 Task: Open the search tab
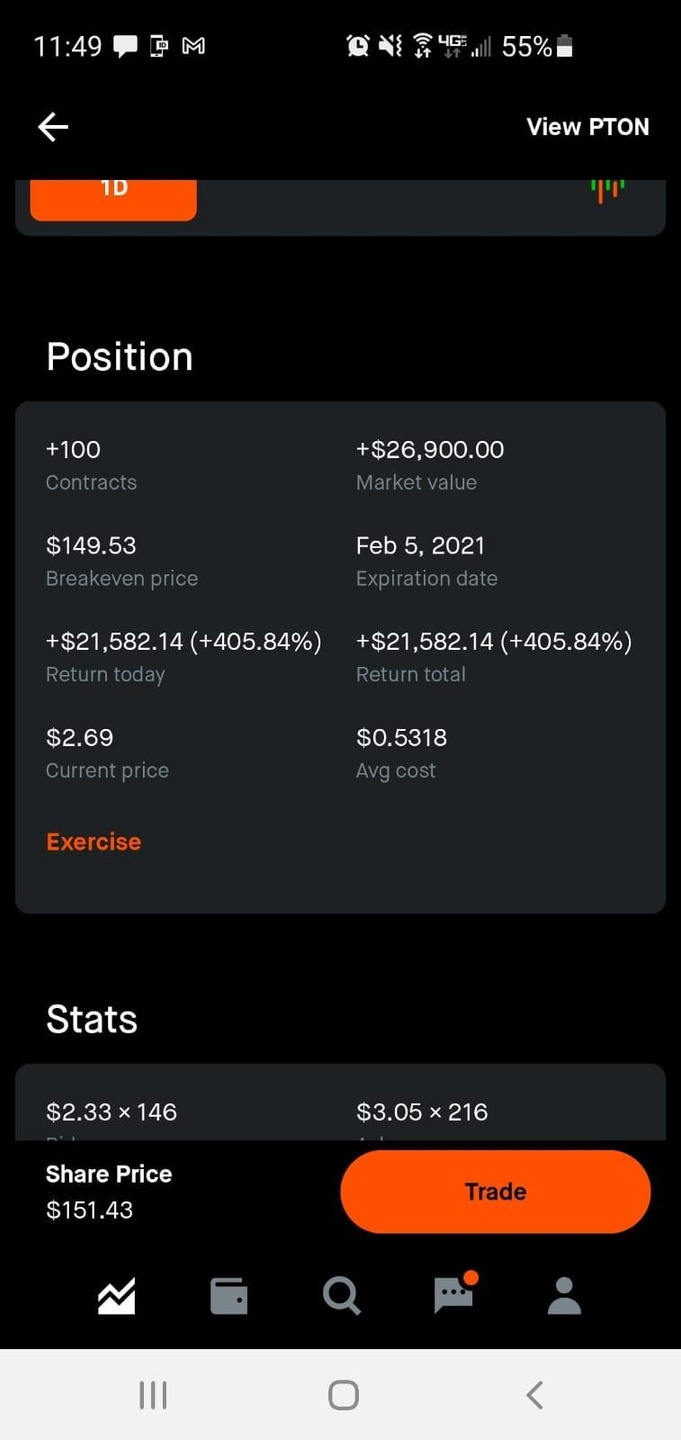tap(341, 1296)
